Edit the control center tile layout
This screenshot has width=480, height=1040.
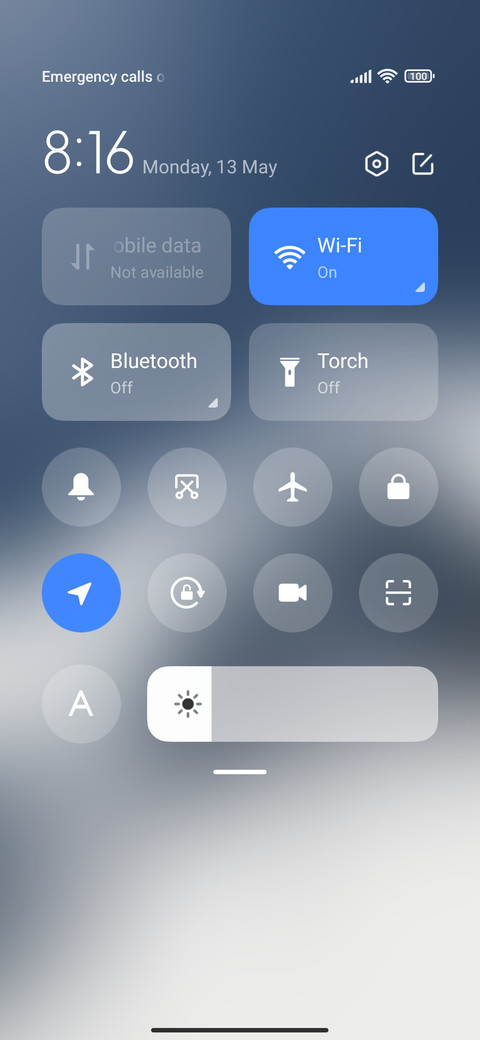pos(422,164)
